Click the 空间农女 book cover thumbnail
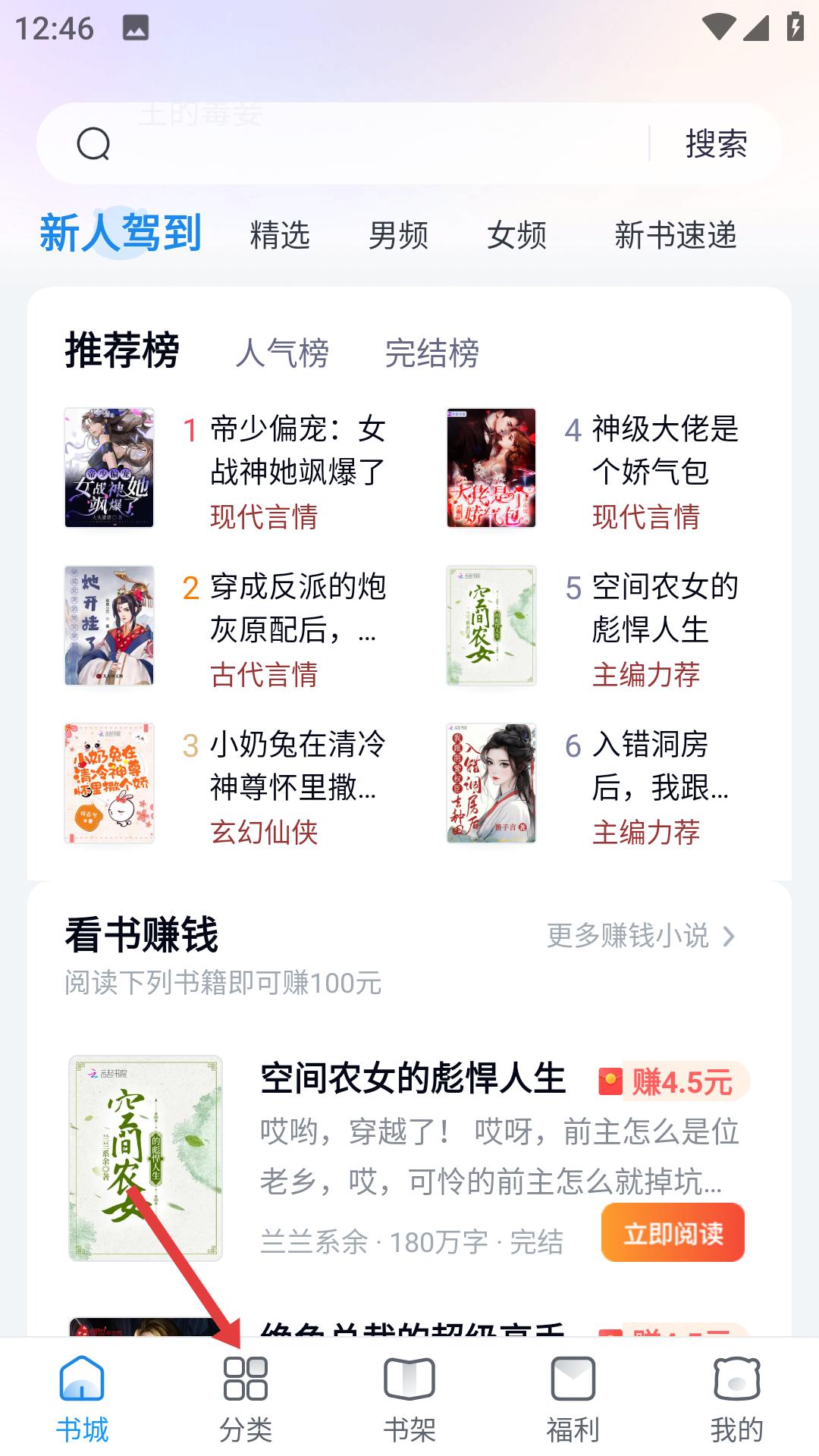 [490, 626]
